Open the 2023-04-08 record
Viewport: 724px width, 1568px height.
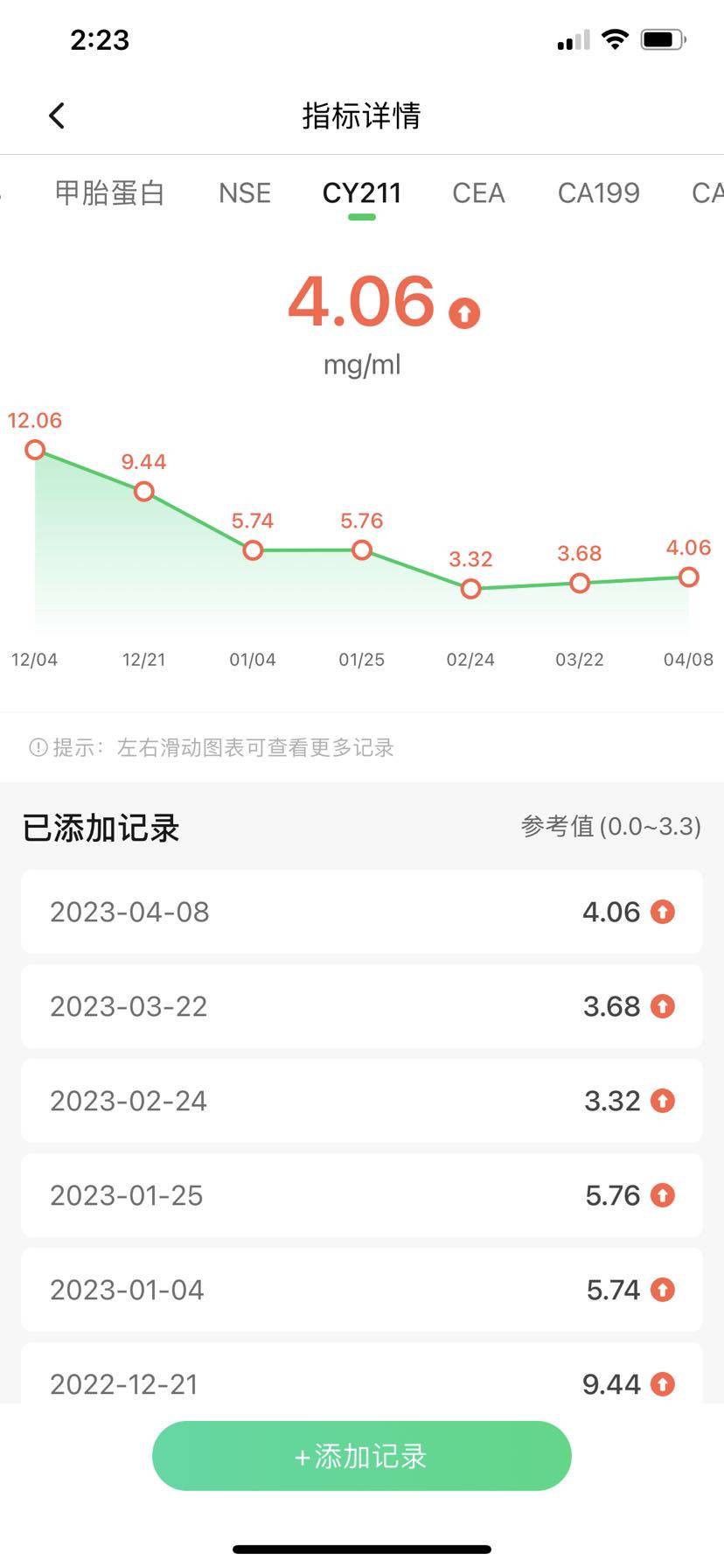pyautogui.click(x=362, y=912)
